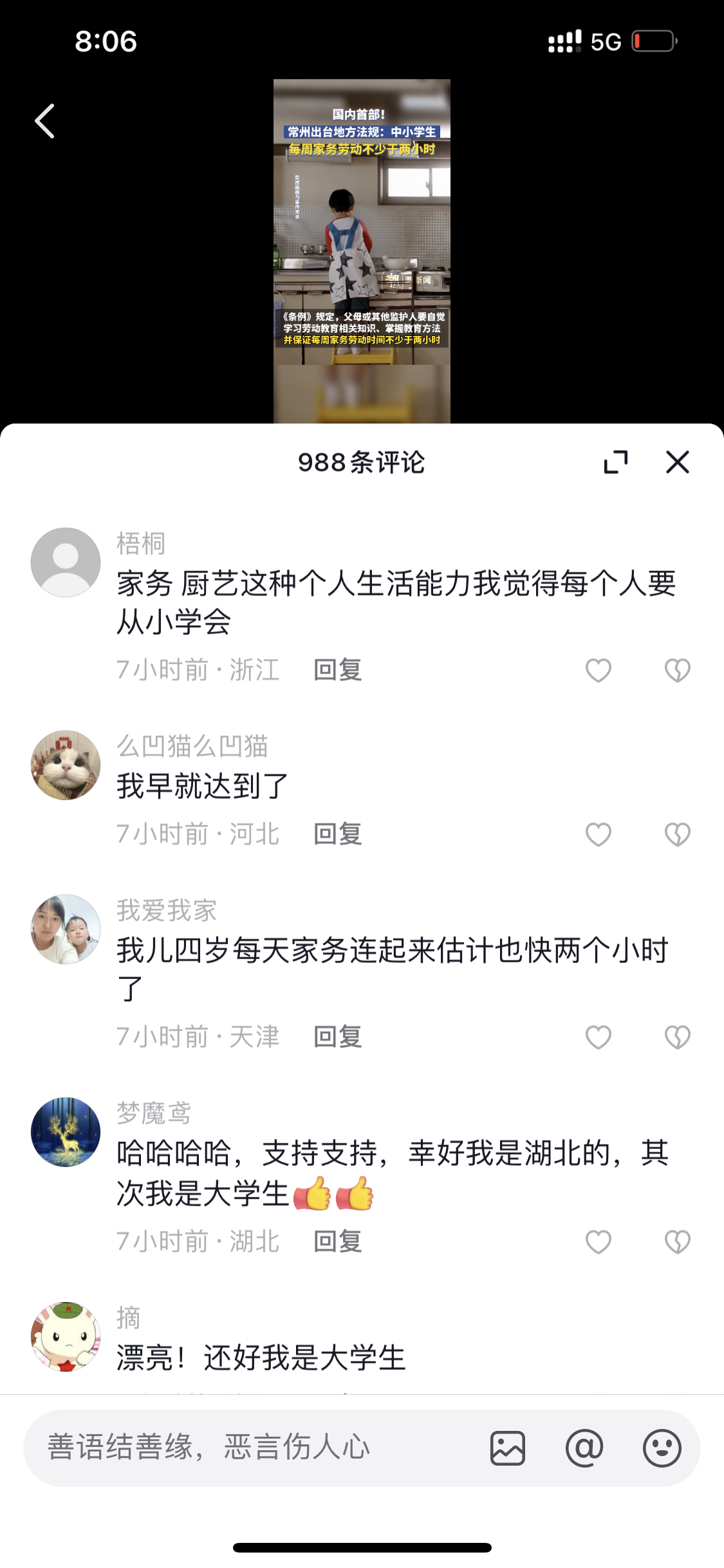Open the emoji picker
Image resolution: width=724 pixels, height=1568 pixels.
662,1448
